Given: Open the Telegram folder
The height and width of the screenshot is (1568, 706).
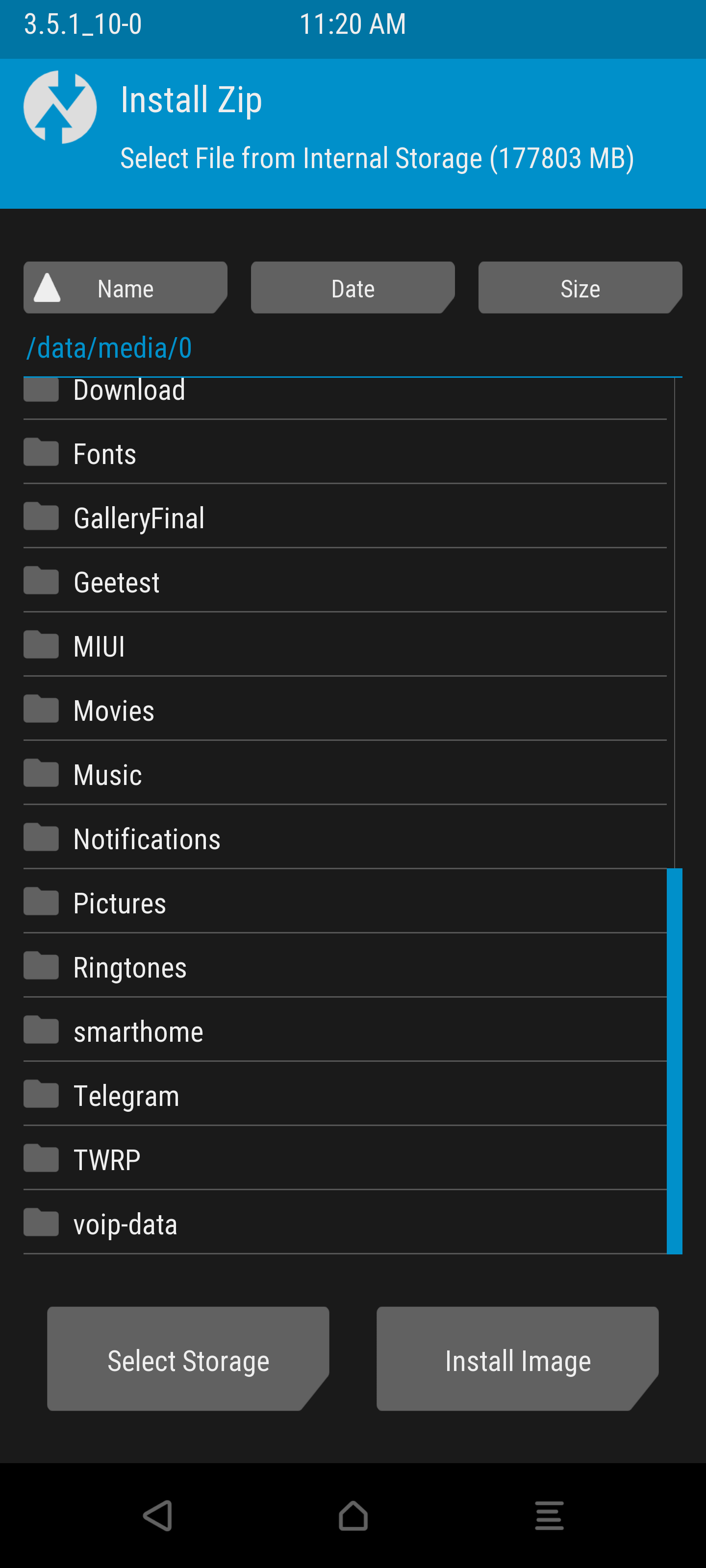Looking at the screenshot, I should (x=345, y=1095).
